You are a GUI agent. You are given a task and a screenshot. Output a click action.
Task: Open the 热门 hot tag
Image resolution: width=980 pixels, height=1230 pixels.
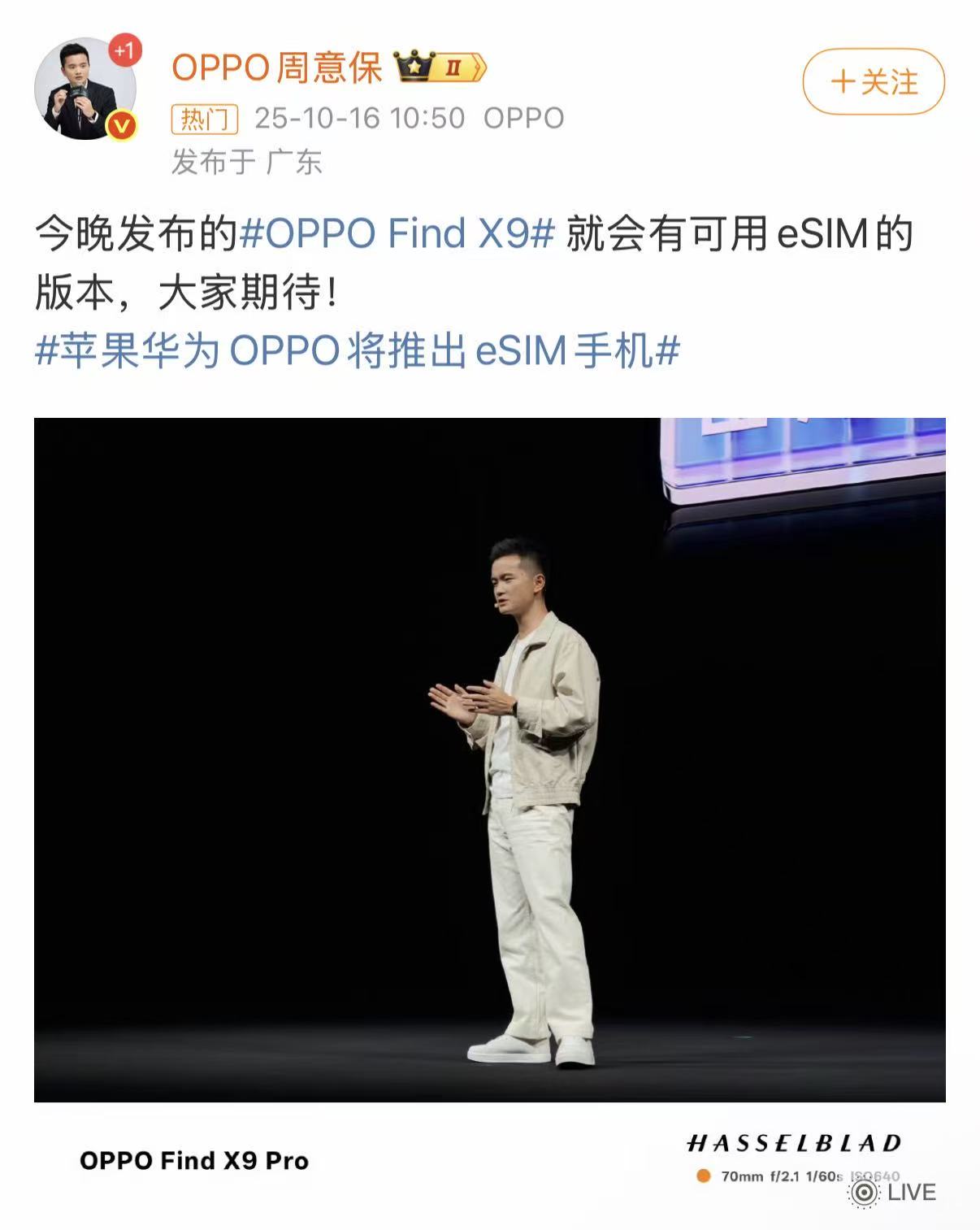click(x=204, y=119)
